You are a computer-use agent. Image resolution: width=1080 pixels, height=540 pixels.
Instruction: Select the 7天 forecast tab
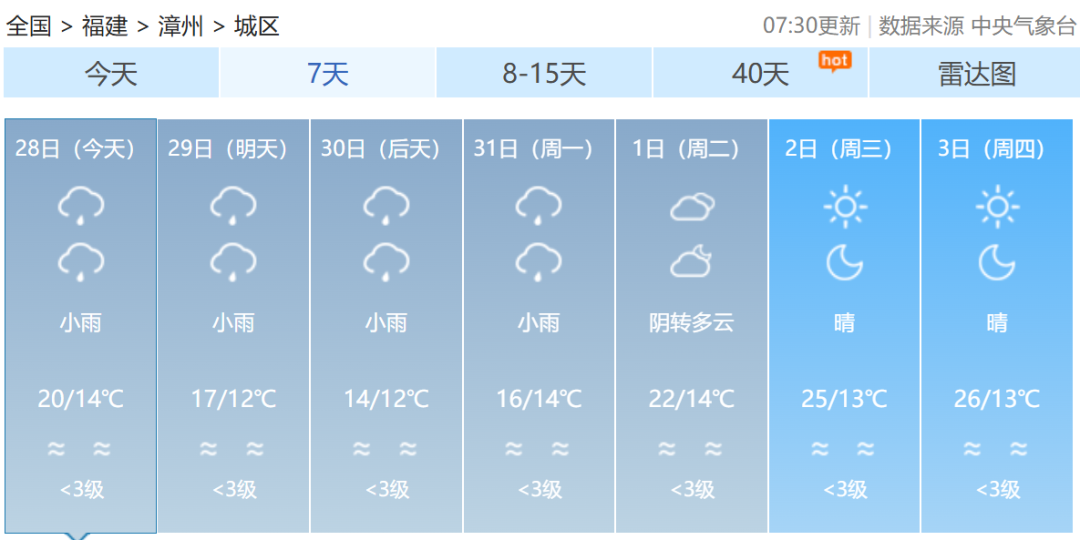coord(327,73)
